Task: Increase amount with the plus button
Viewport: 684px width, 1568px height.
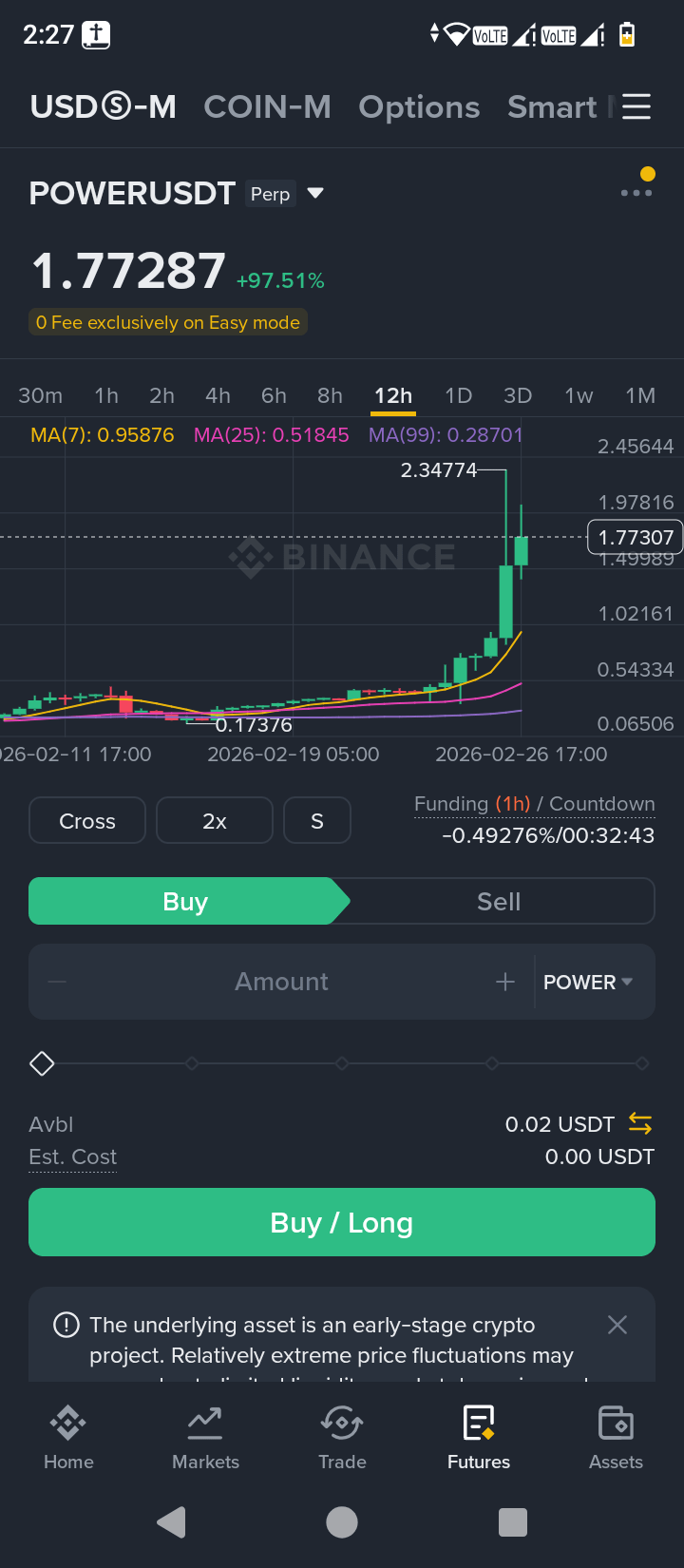Action: click(x=505, y=982)
